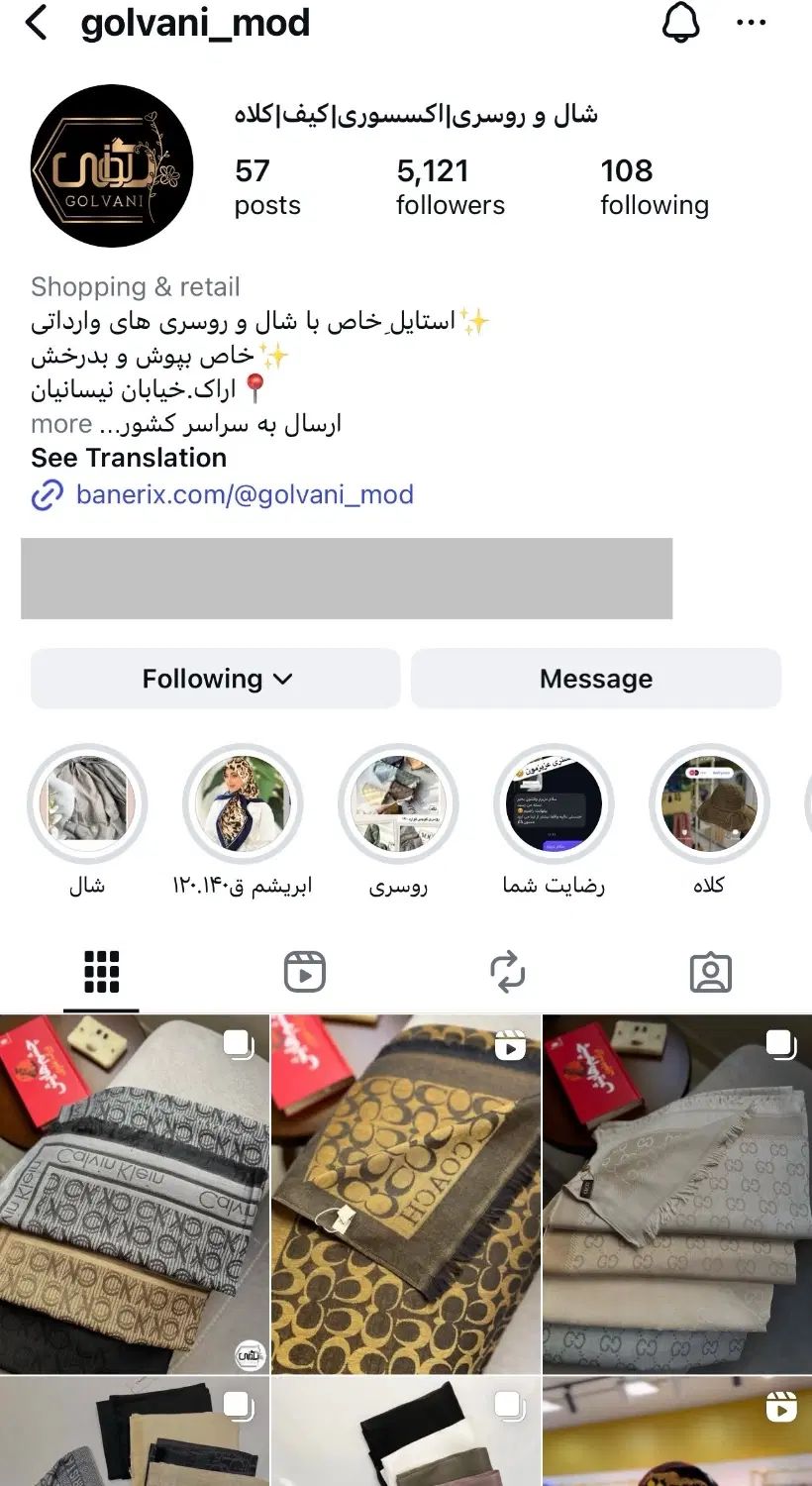Open the Coach scarf reel post
Screen dimensions: 812x1486
406,1194
